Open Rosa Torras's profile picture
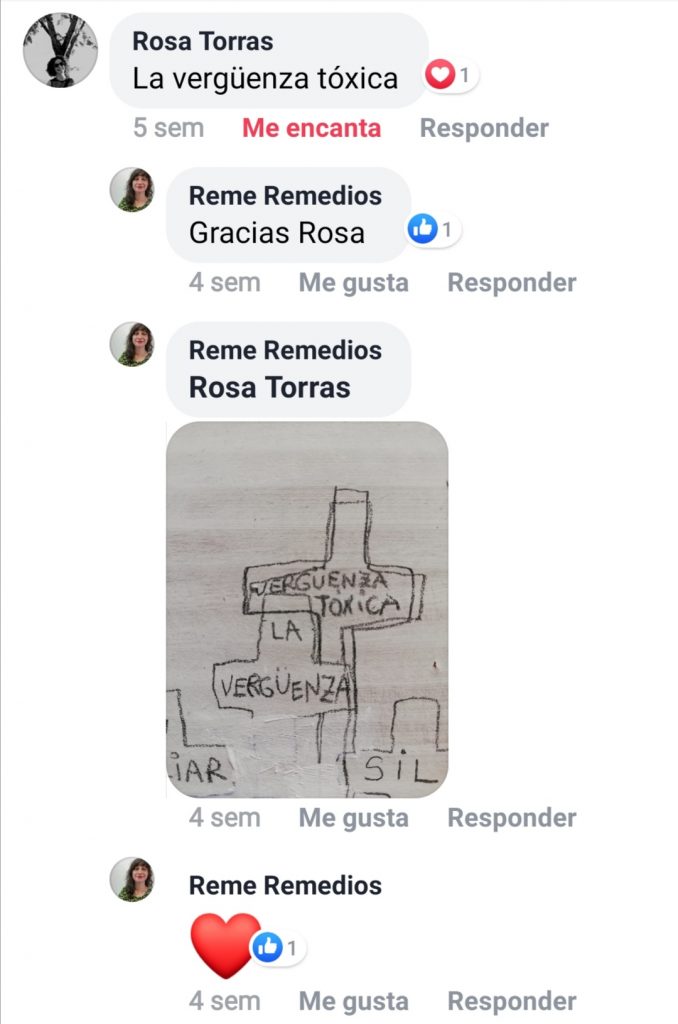 pyautogui.click(x=60, y=51)
